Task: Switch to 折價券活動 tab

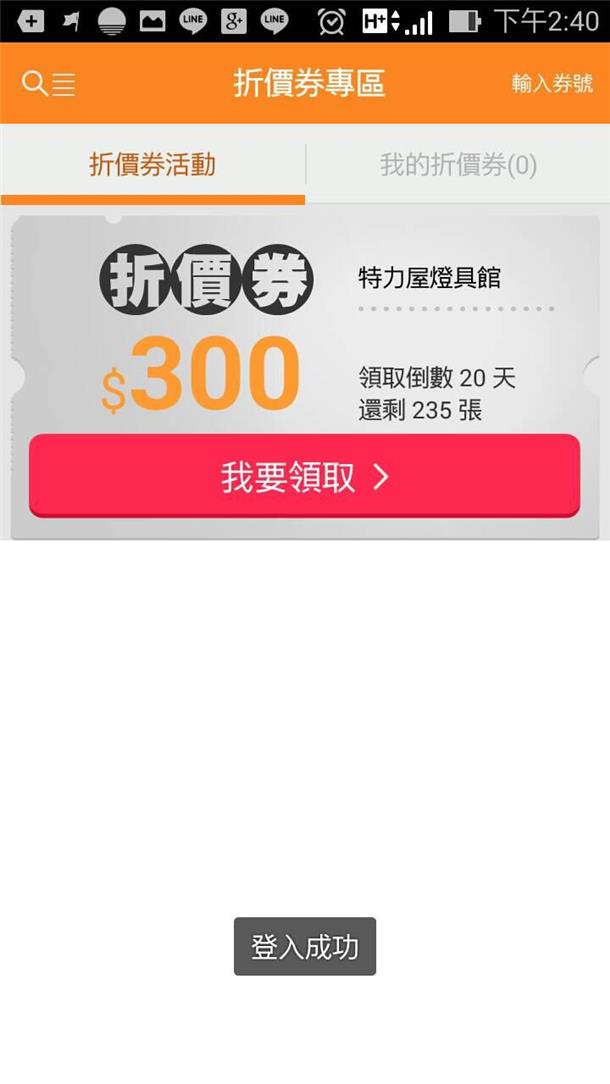Action: (152, 165)
